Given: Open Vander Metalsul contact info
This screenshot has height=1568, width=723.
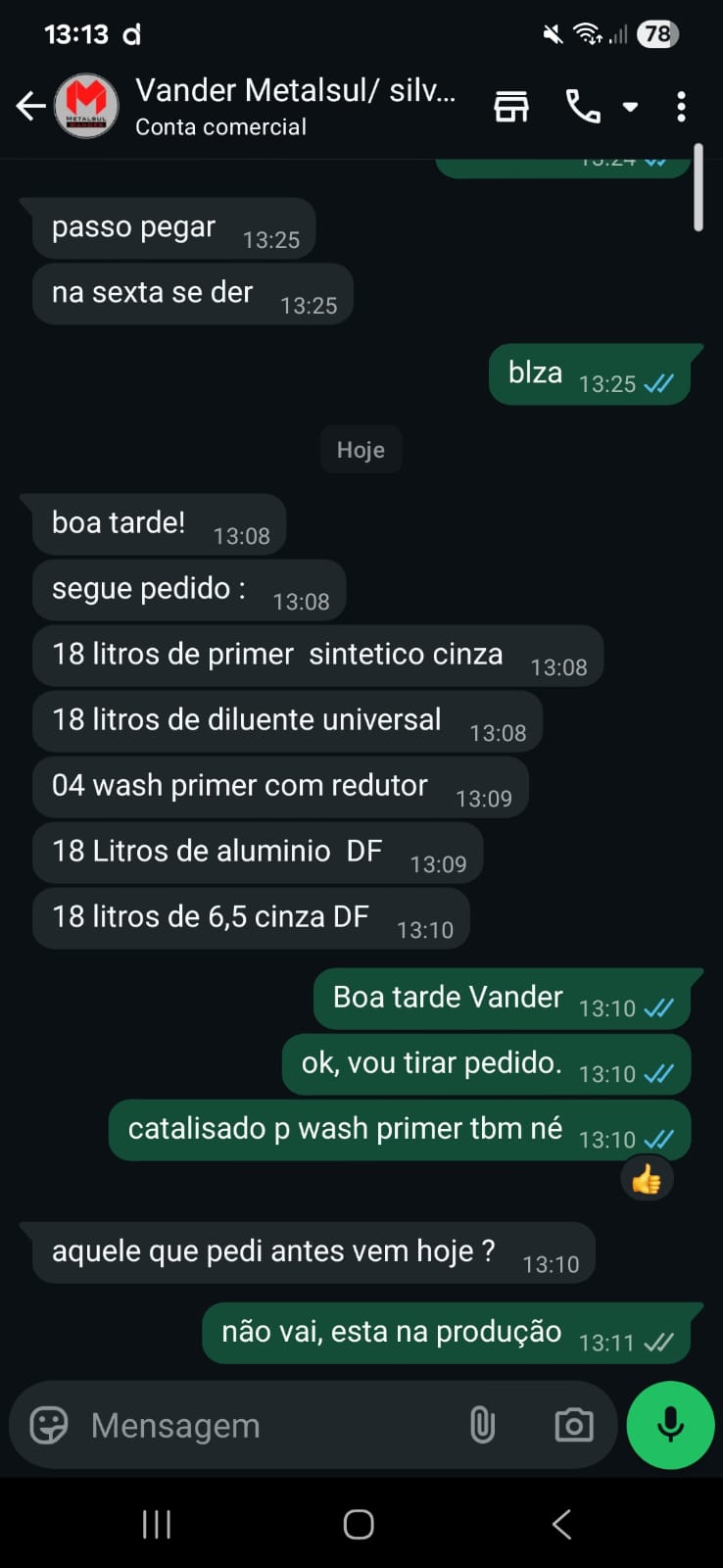Looking at the screenshot, I should click(294, 106).
